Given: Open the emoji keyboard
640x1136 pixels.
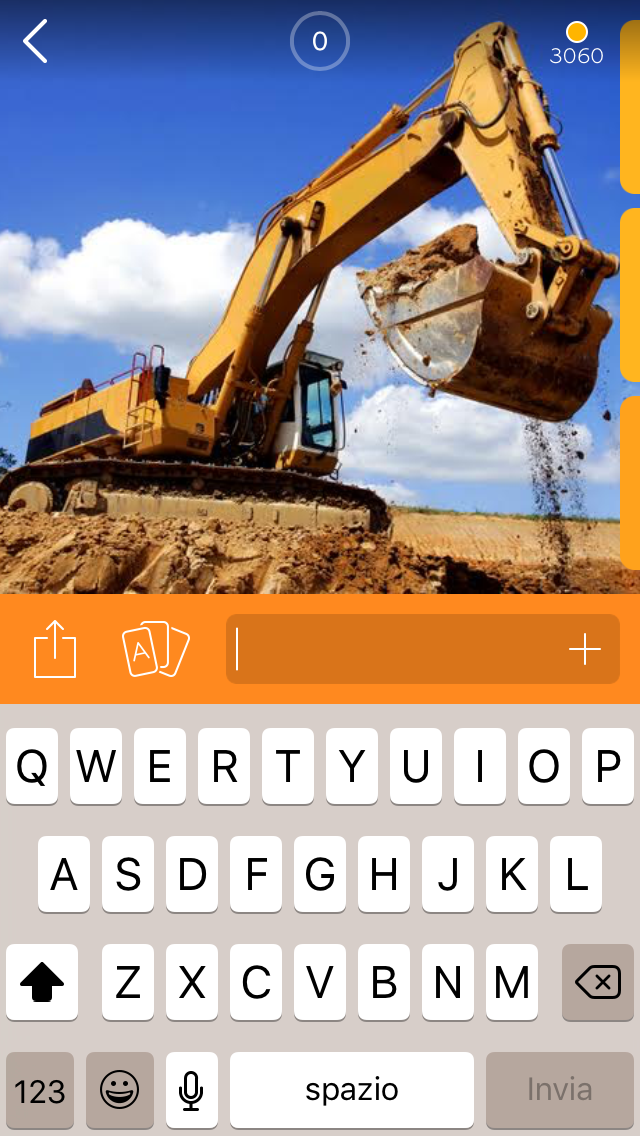Looking at the screenshot, I should tap(120, 1090).
